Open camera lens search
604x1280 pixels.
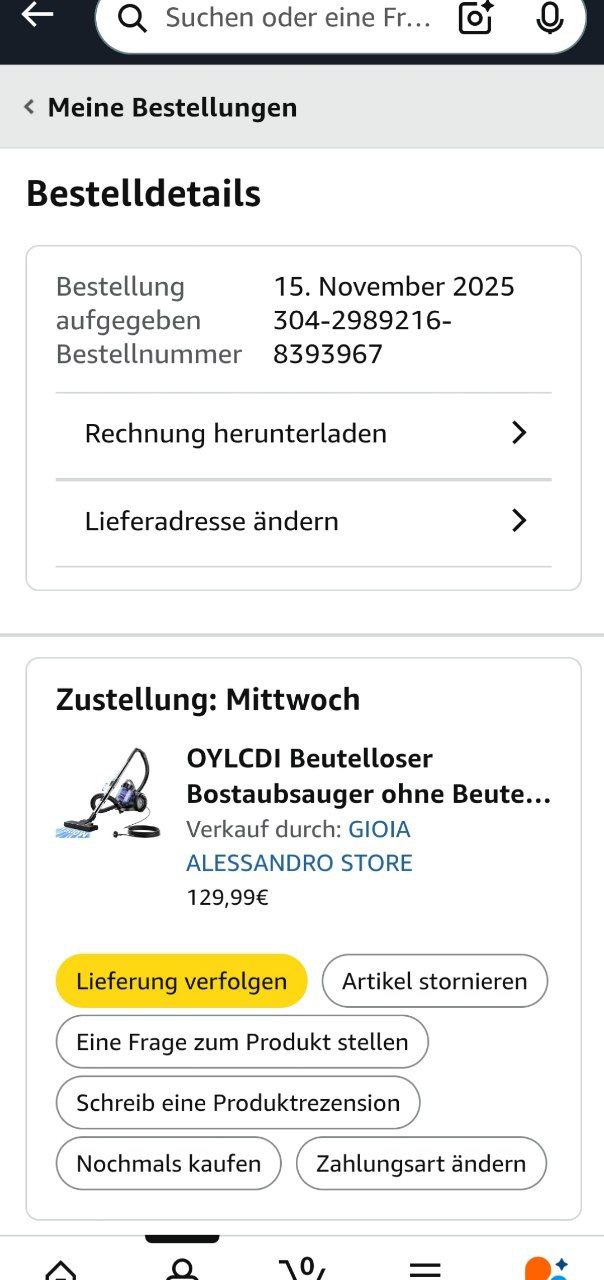click(476, 18)
